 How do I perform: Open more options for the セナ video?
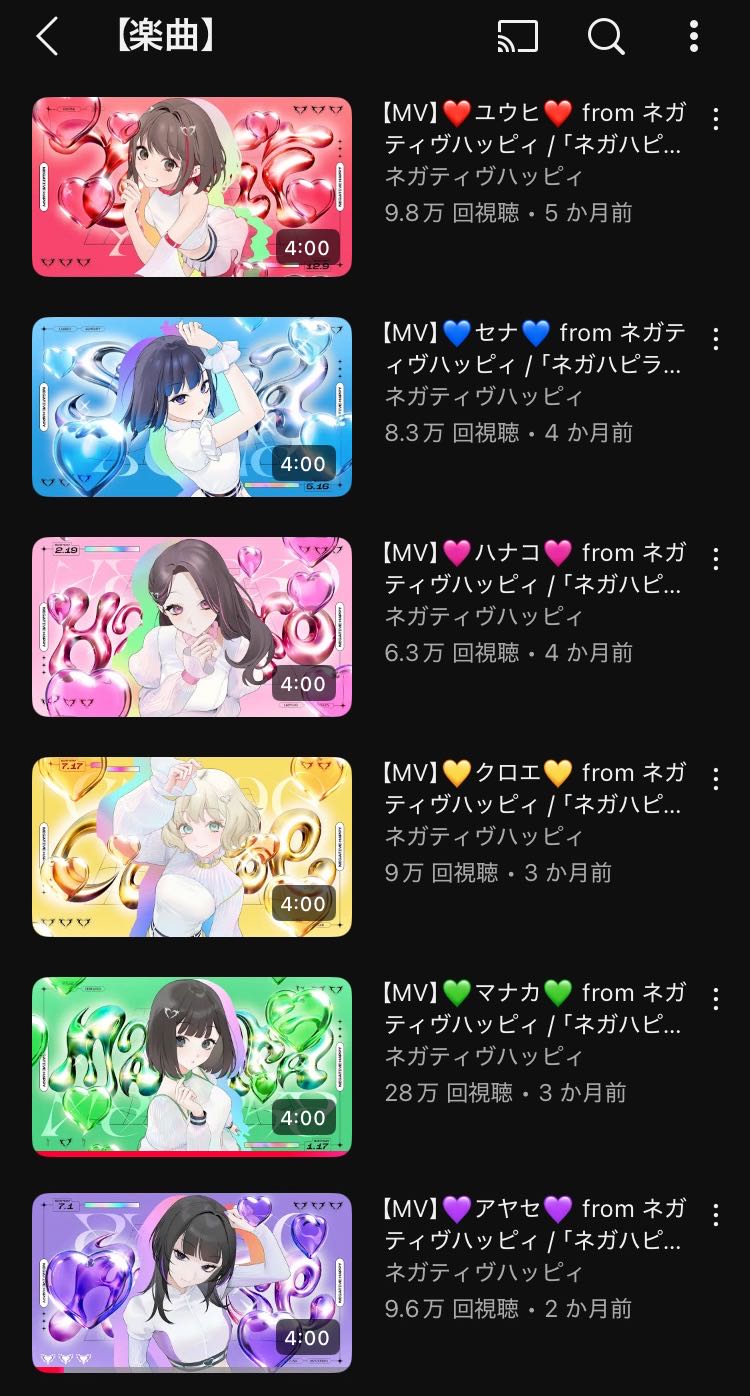[x=715, y=339]
